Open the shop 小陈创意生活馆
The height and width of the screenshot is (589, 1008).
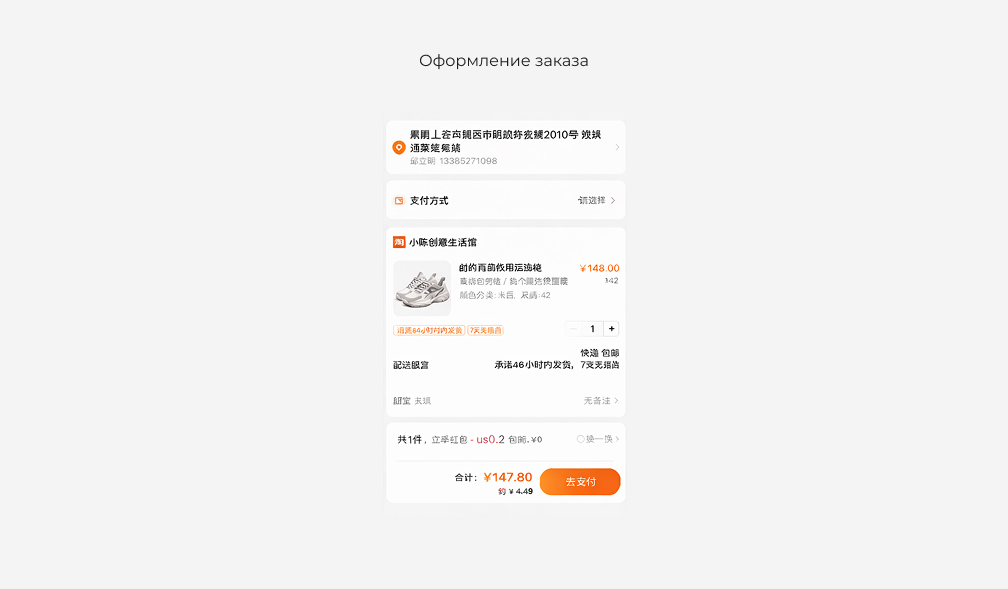(442, 242)
